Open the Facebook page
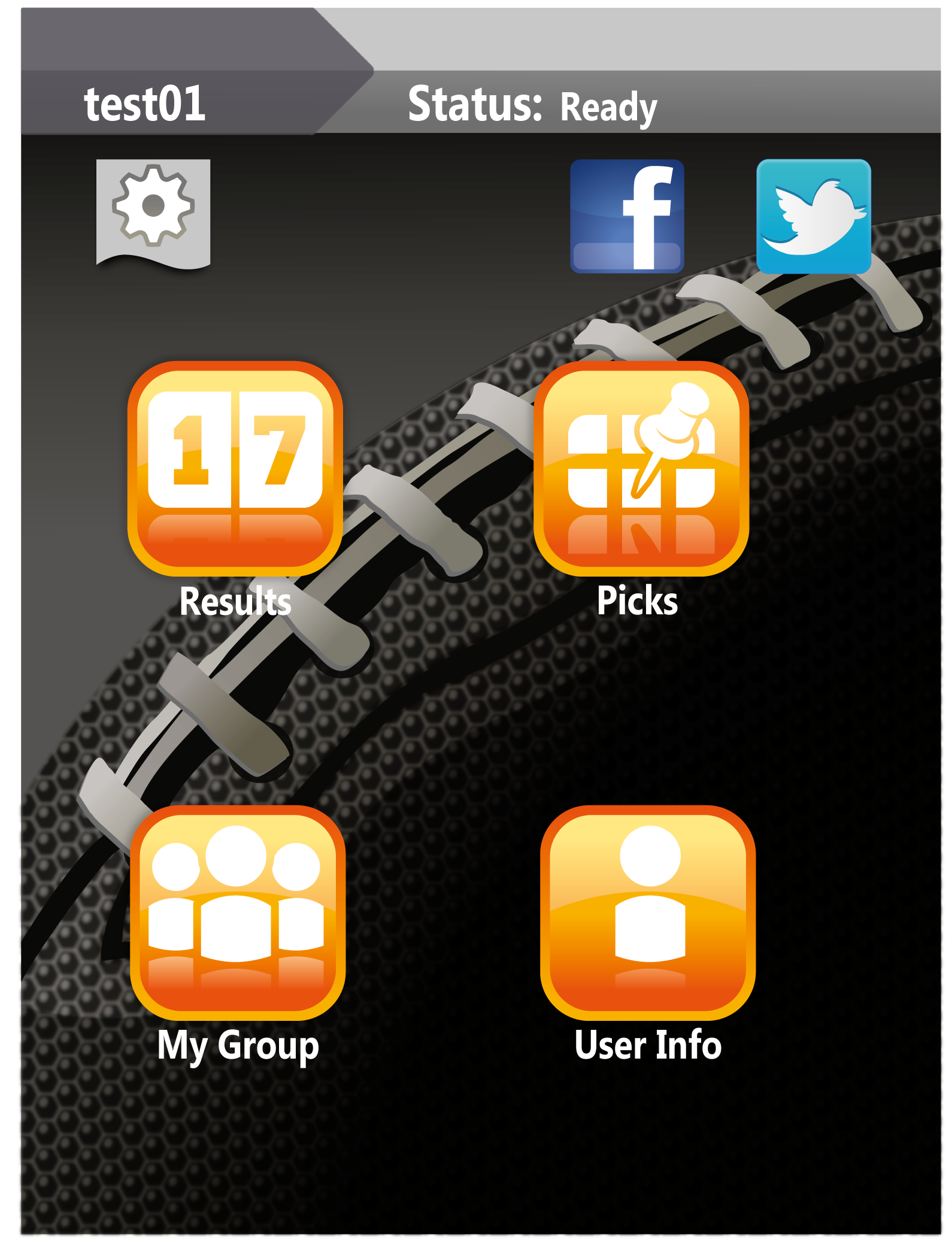Image resolution: width=952 pixels, height=1243 pixels. 627,216
